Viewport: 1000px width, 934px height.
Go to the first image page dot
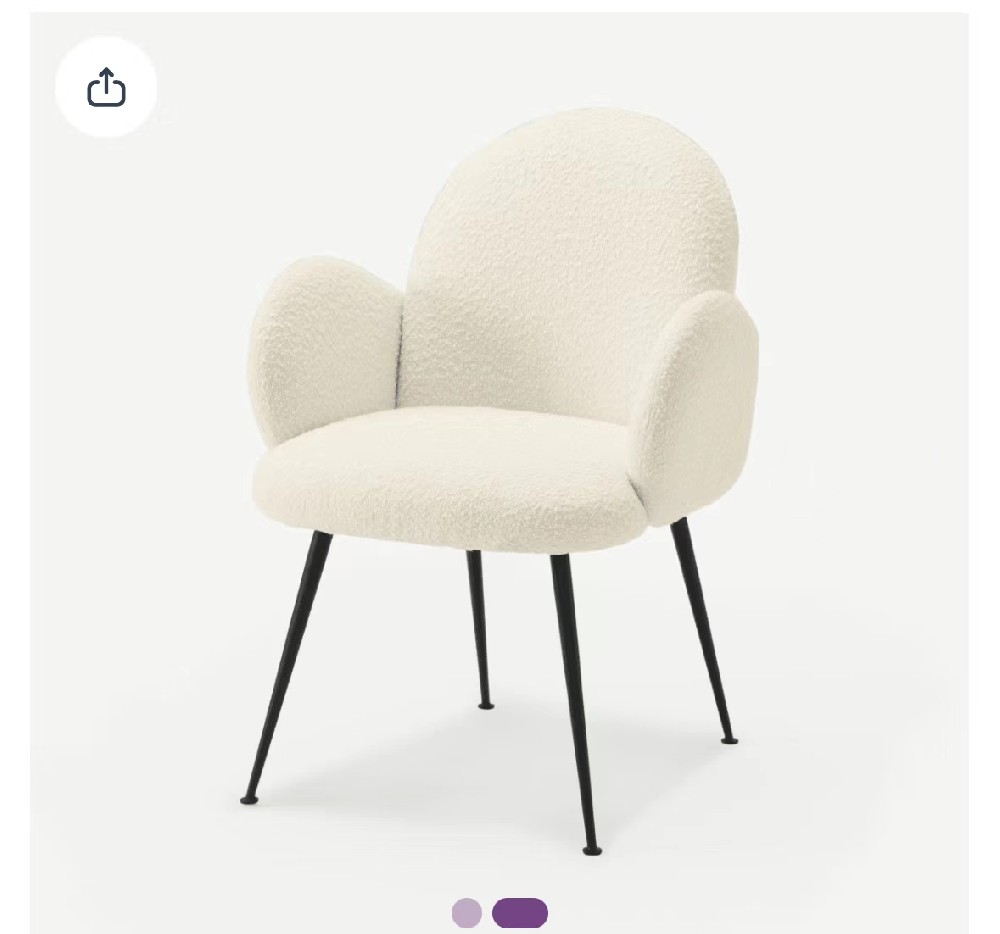466,913
